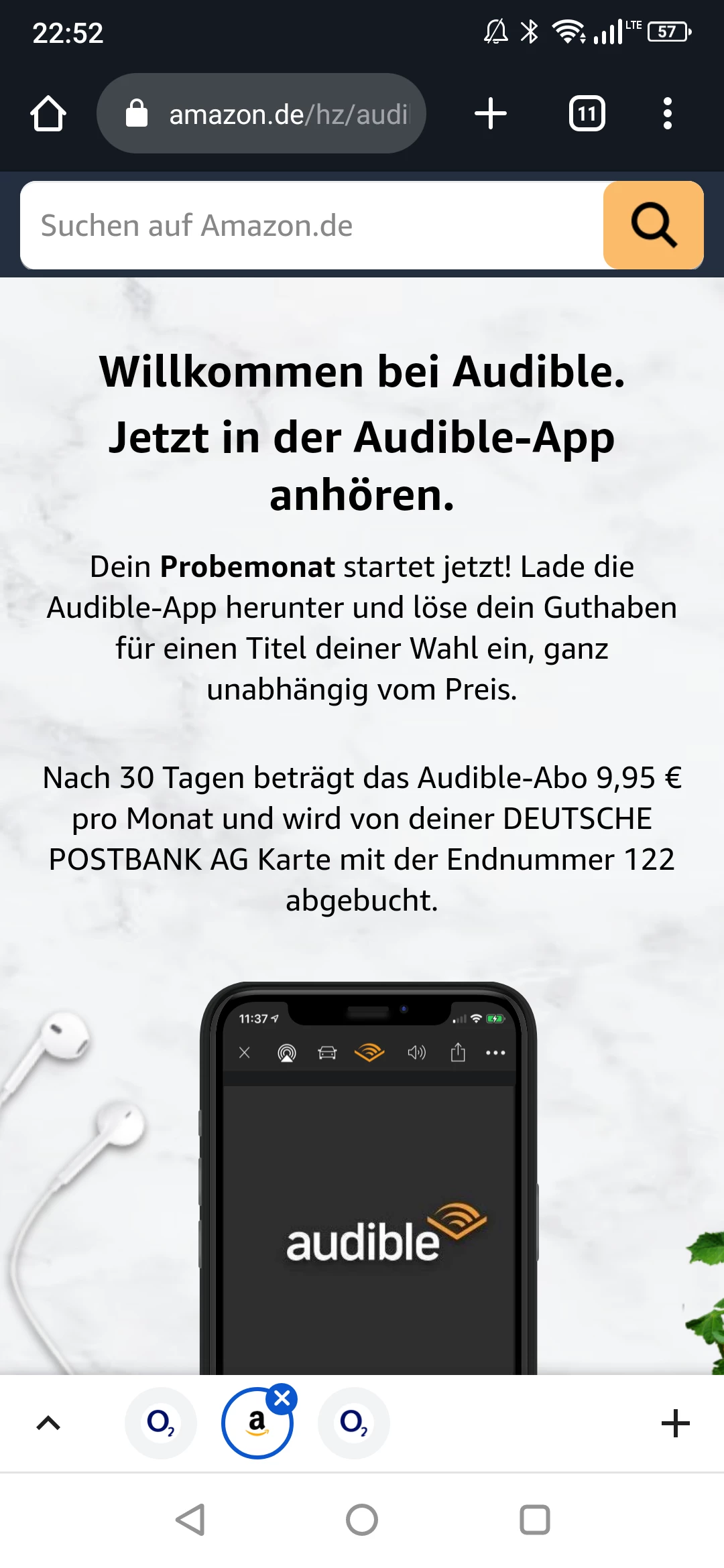This screenshot has width=724, height=1568.
Task: Show the 11 open tabs
Action: [x=587, y=113]
